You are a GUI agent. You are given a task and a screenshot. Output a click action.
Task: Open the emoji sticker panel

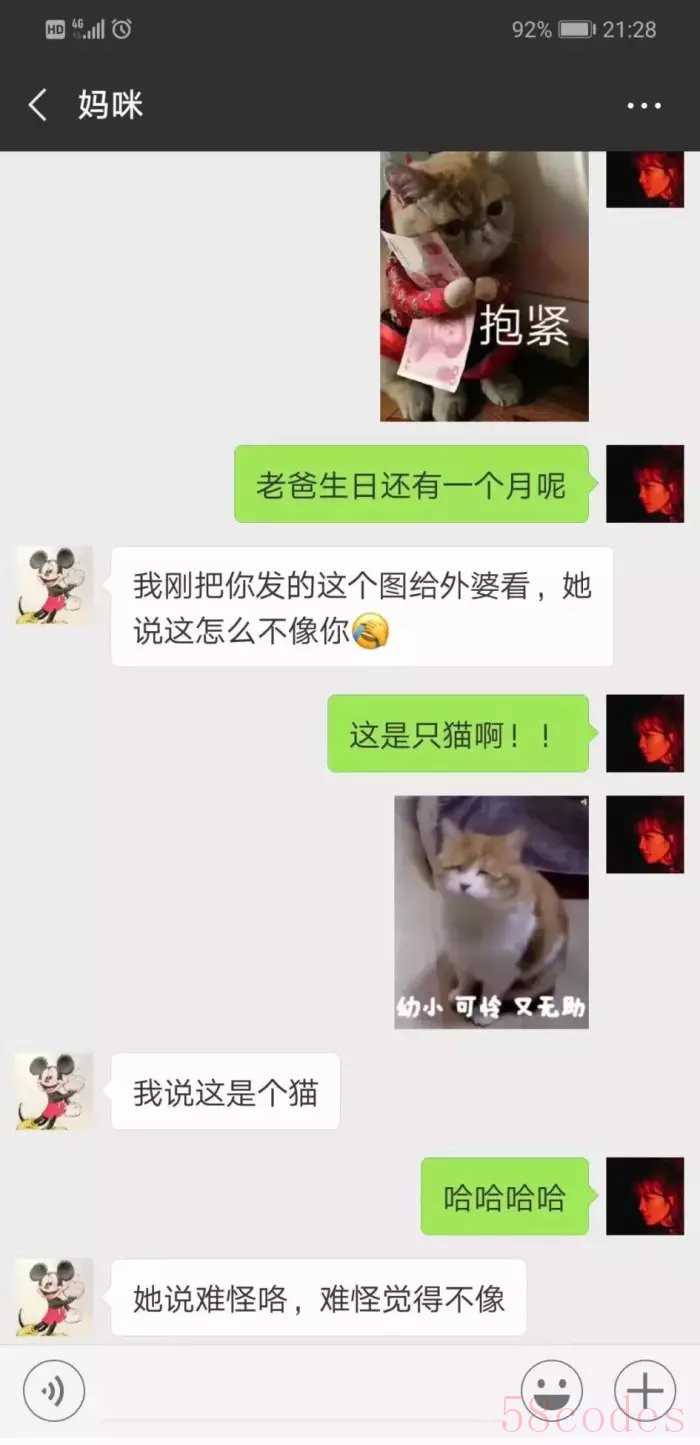click(x=552, y=1390)
